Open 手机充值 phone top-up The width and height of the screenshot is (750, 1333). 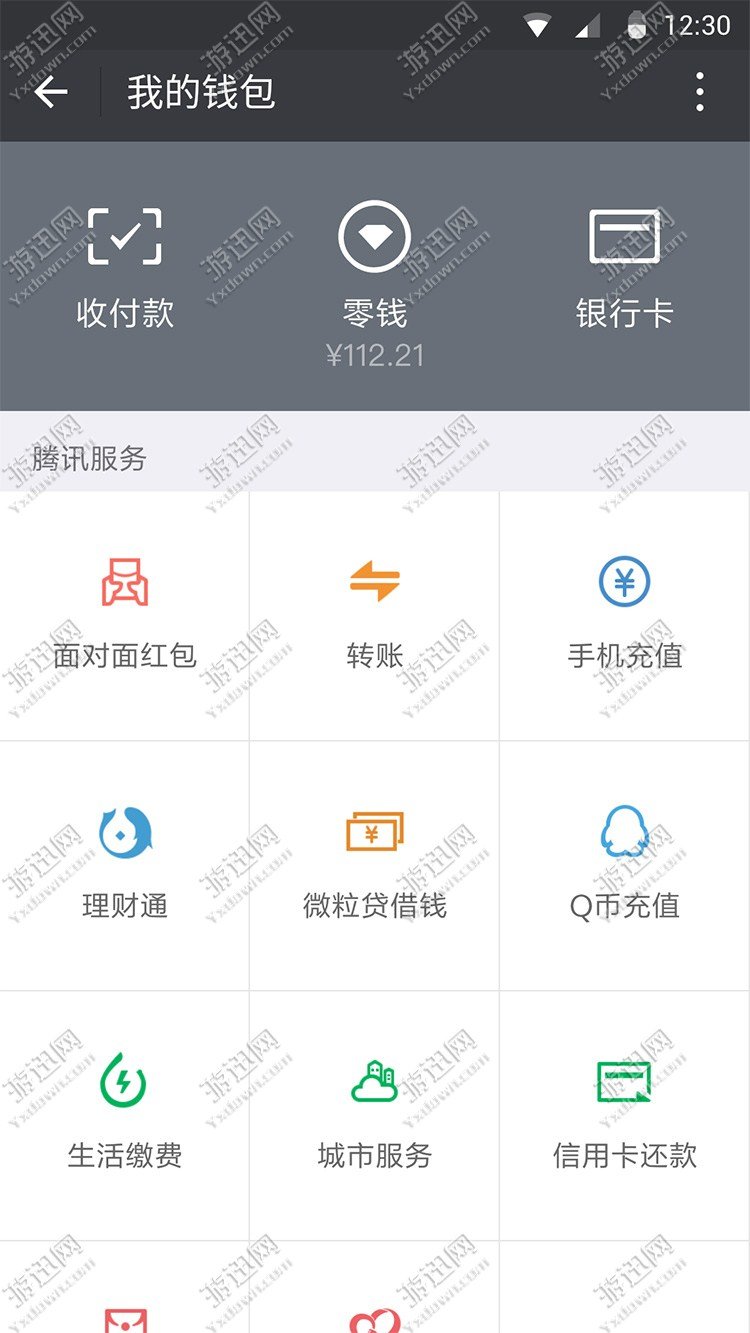tap(625, 616)
